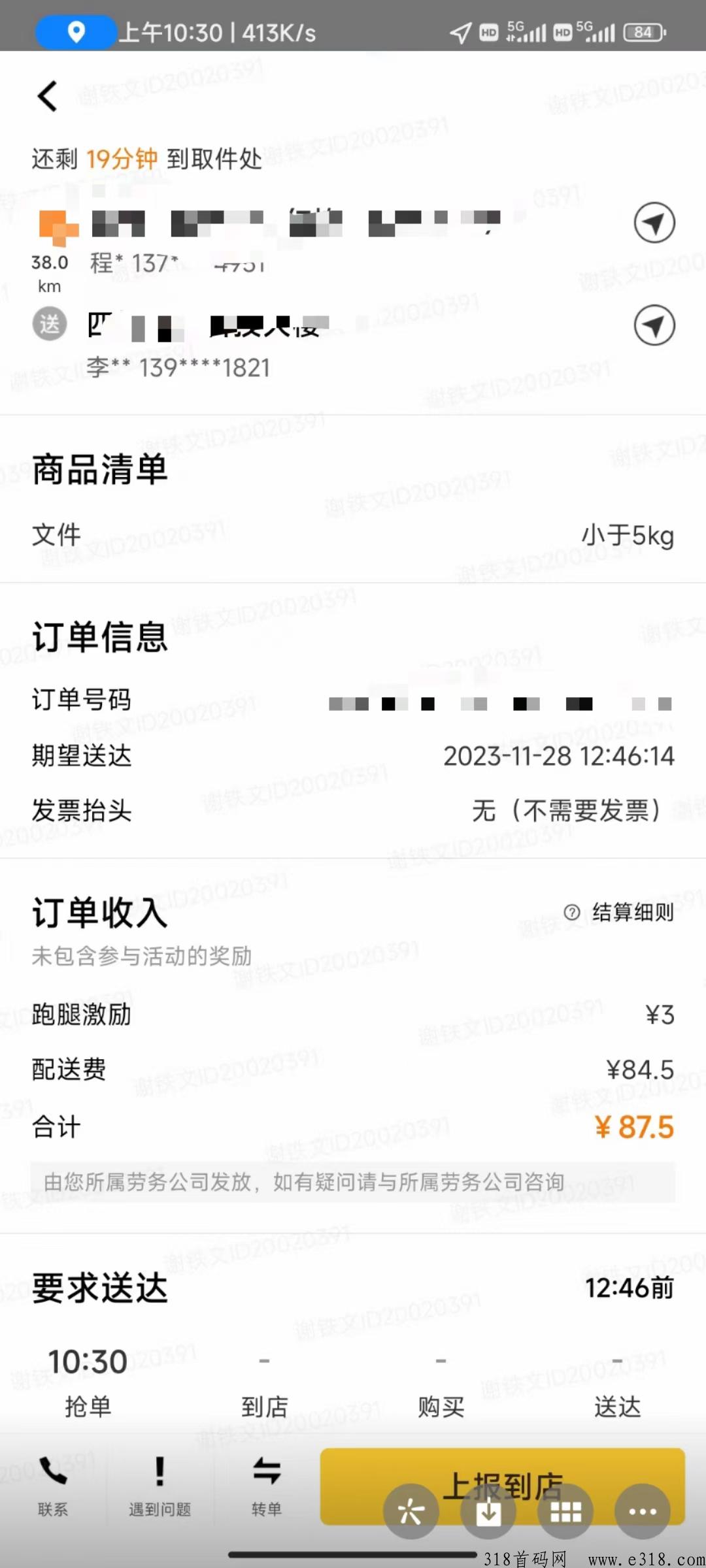Navigate to delivery address of 李**
706x1568 pixels.
click(654, 325)
